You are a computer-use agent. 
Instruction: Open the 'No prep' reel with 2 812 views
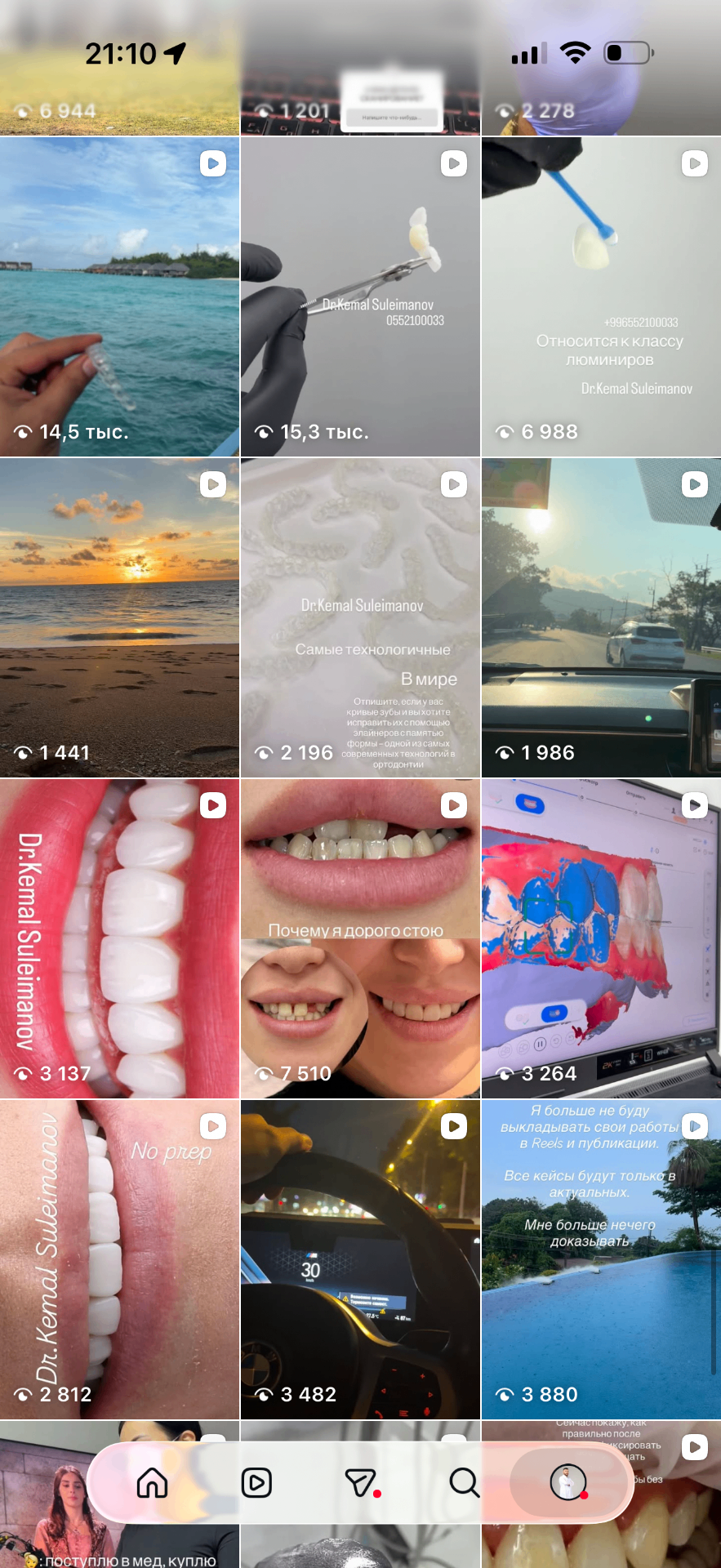(x=119, y=1259)
